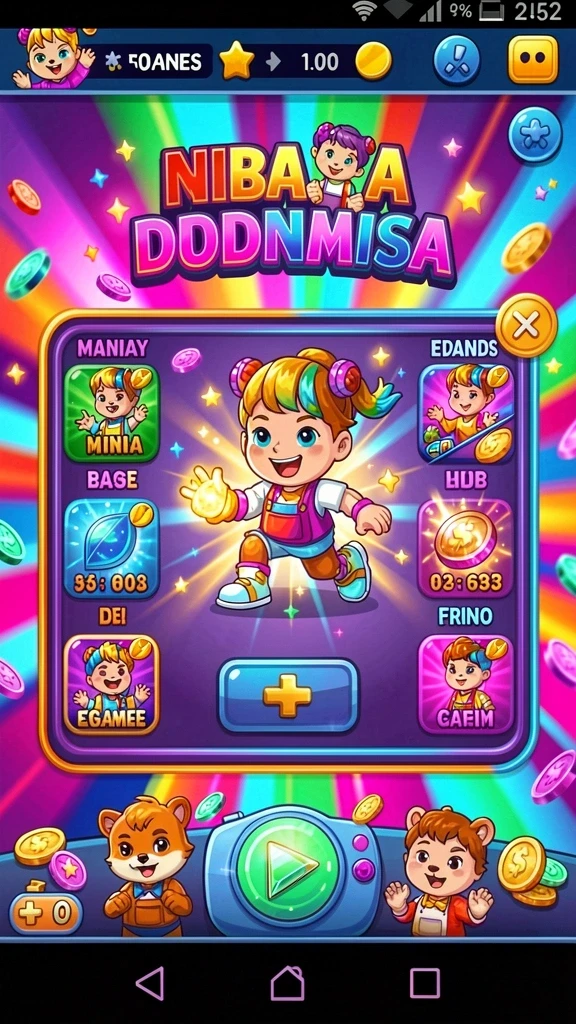The height and width of the screenshot is (1024, 576).
Task: Open the MINIA tile under Maniay
Action: tap(112, 412)
